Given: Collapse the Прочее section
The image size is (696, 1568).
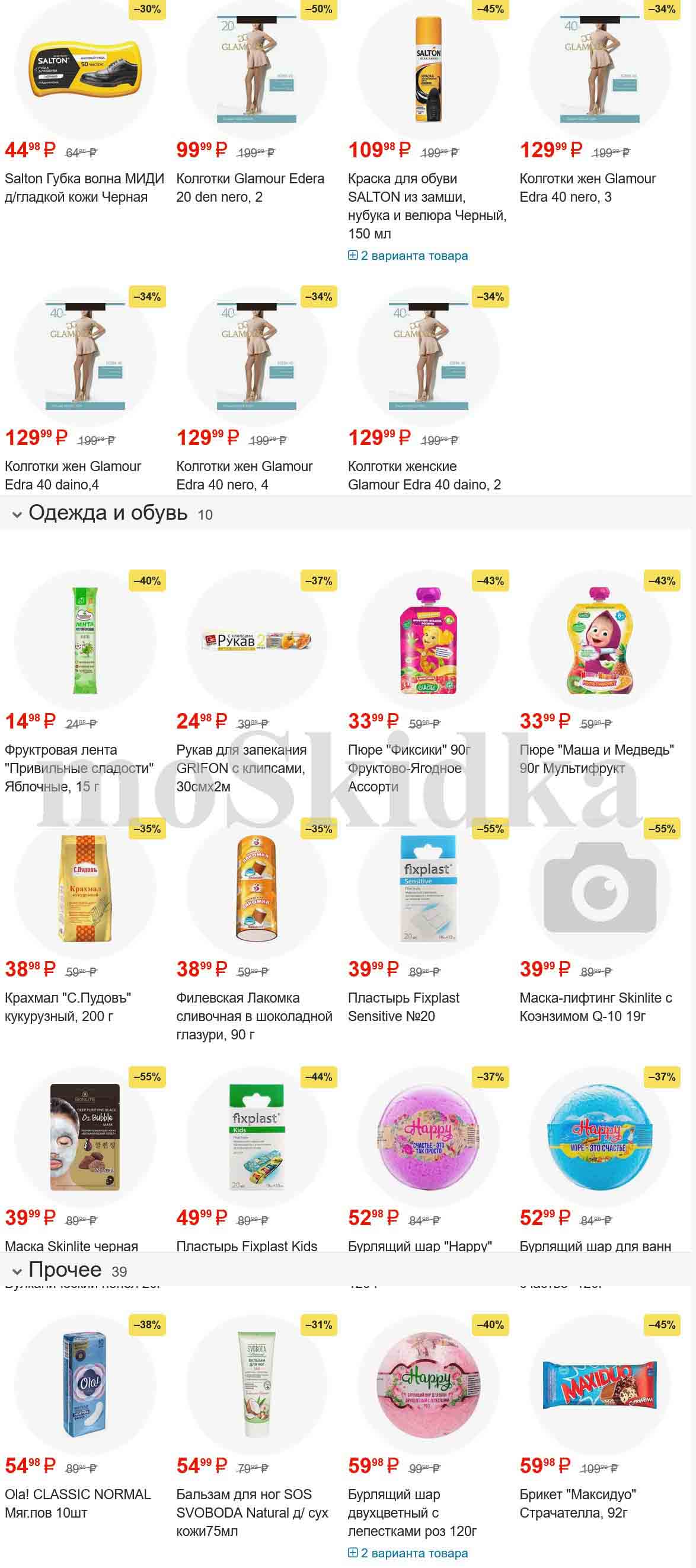Looking at the screenshot, I should 17,1271.
